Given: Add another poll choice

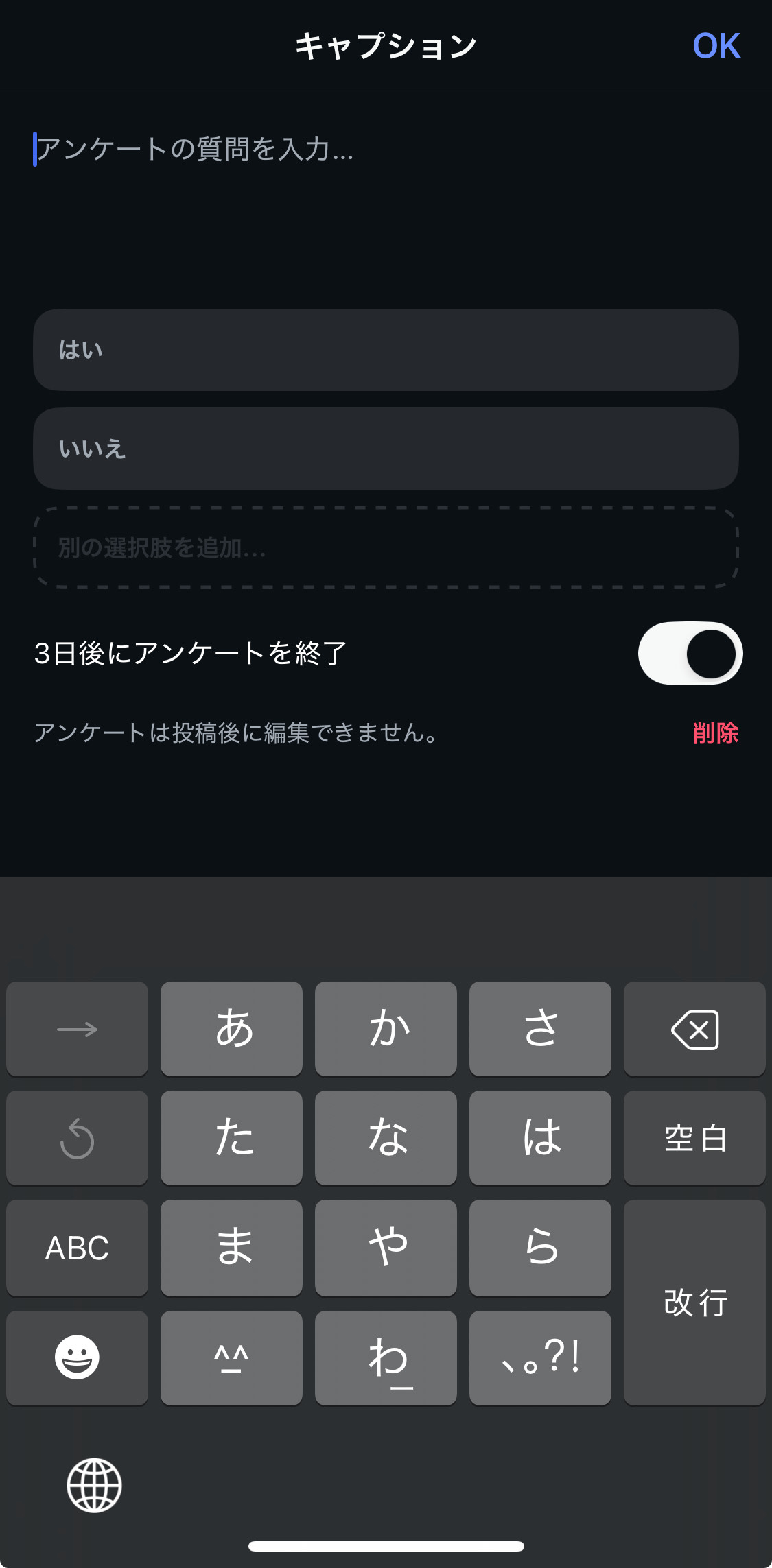Looking at the screenshot, I should 386,547.
